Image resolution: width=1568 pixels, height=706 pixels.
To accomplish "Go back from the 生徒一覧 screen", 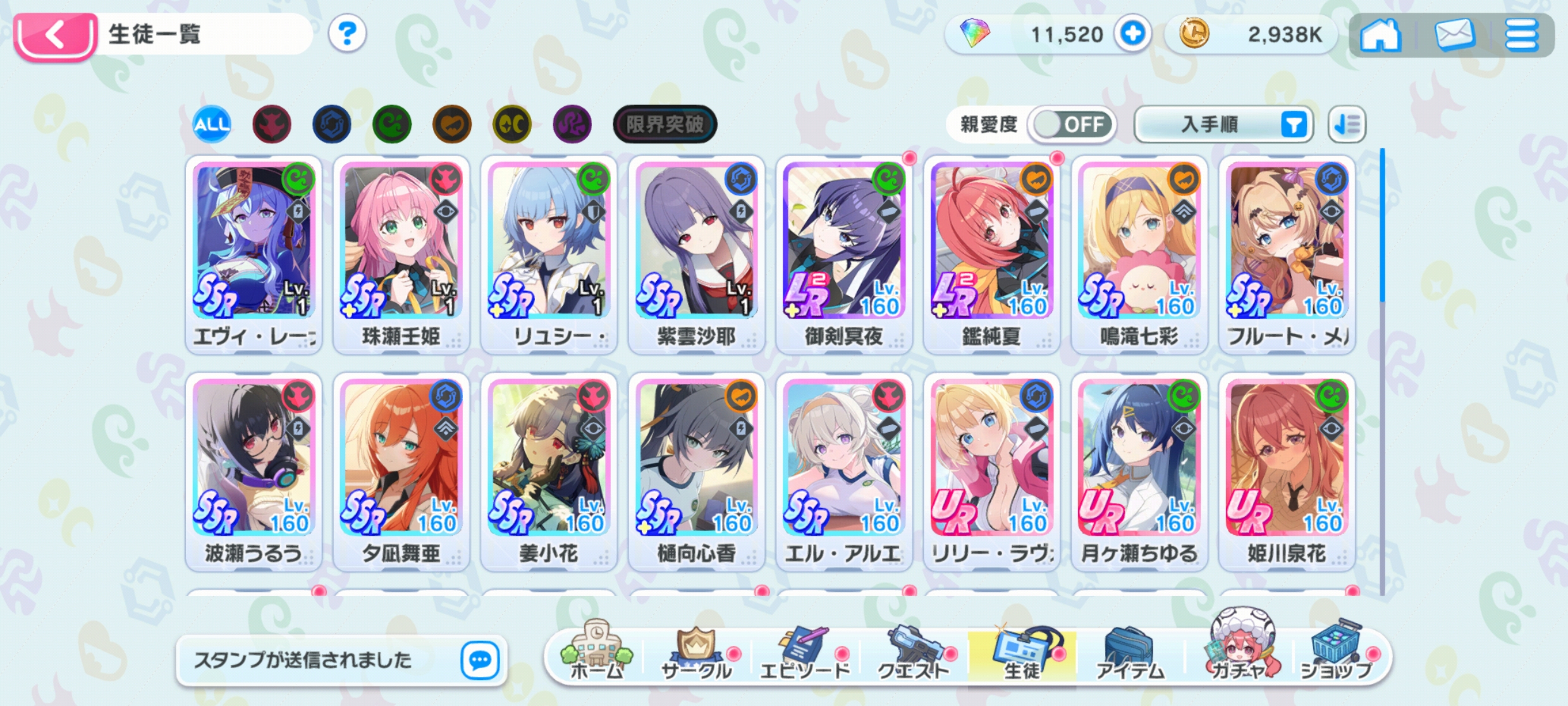I will pyautogui.click(x=56, y=35).
